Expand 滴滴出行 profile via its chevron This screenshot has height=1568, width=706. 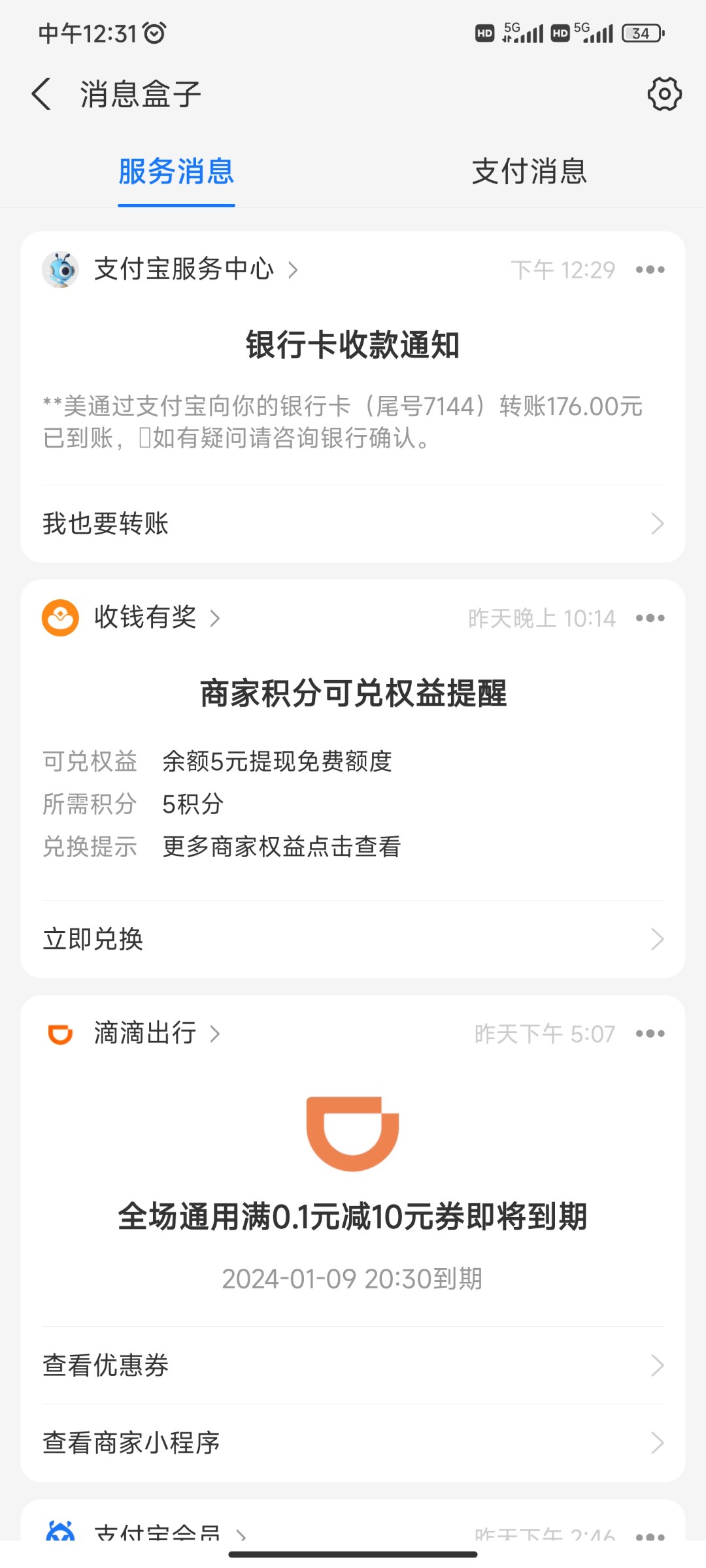[x=216, y=1033]
